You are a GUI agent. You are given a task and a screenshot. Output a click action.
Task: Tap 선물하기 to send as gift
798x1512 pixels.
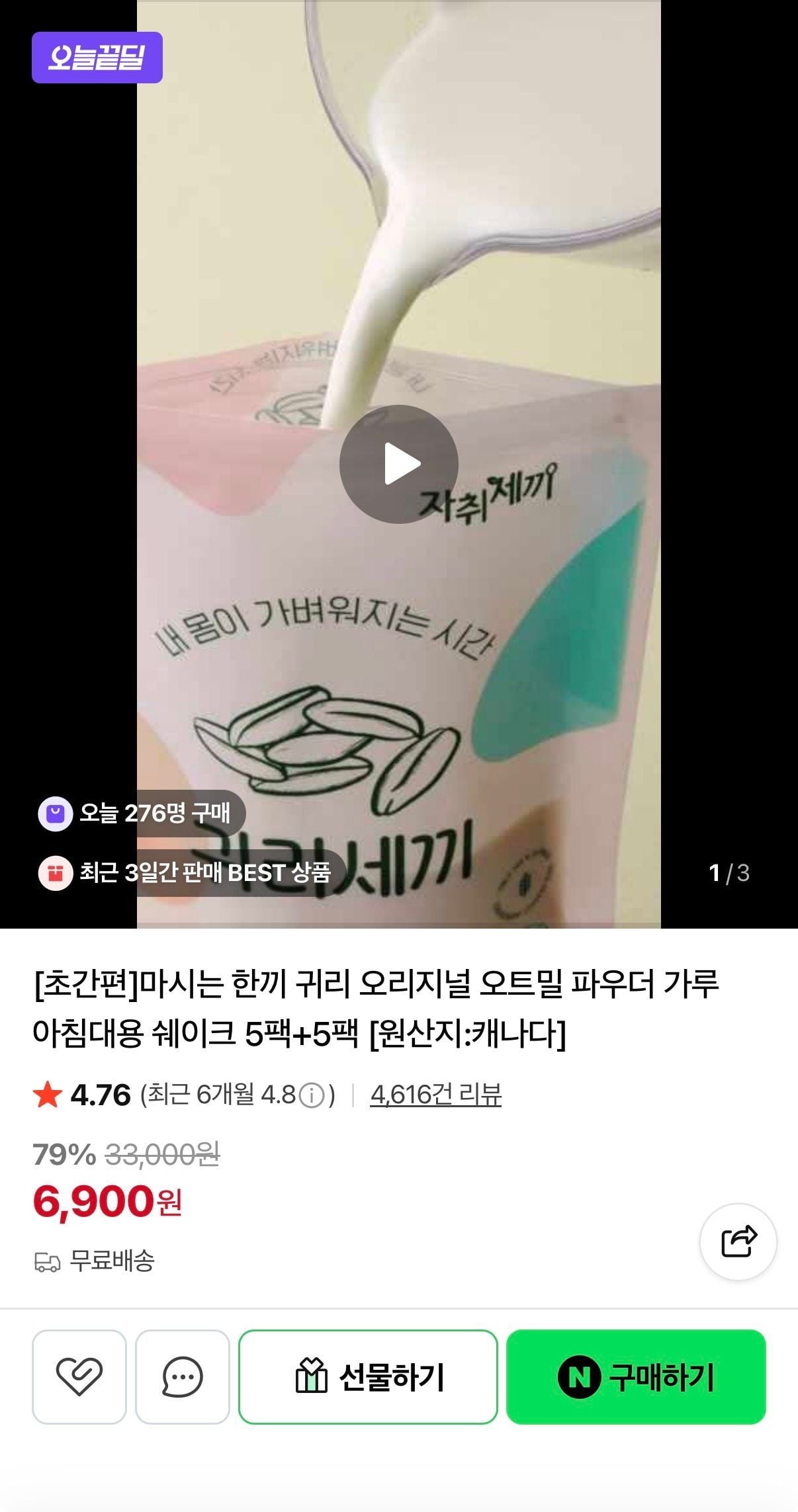pos(368,1376)
